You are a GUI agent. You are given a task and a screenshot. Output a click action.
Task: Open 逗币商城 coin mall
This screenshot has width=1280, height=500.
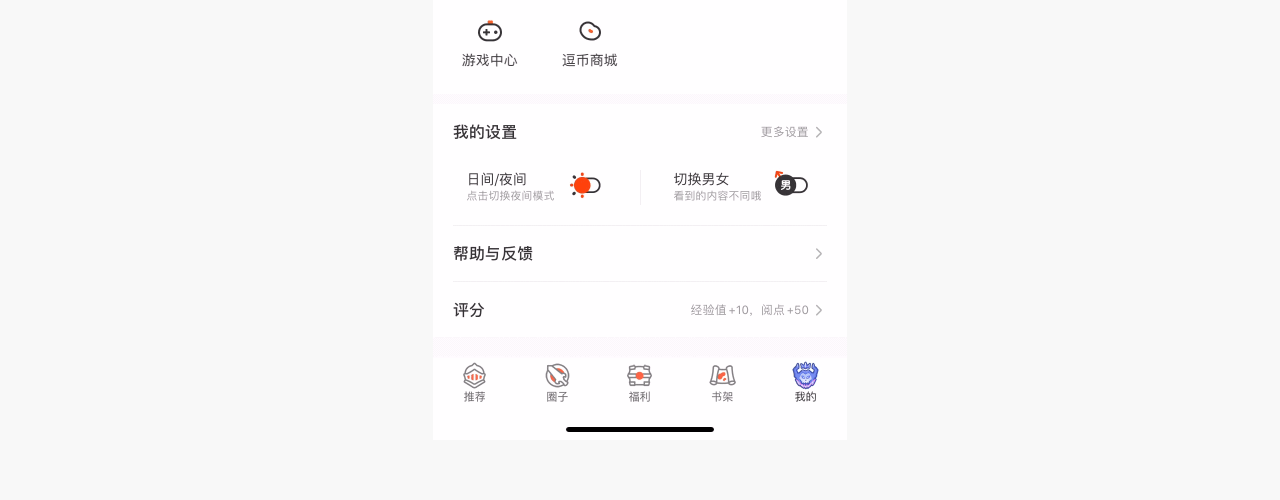click(x=589, y=43)
